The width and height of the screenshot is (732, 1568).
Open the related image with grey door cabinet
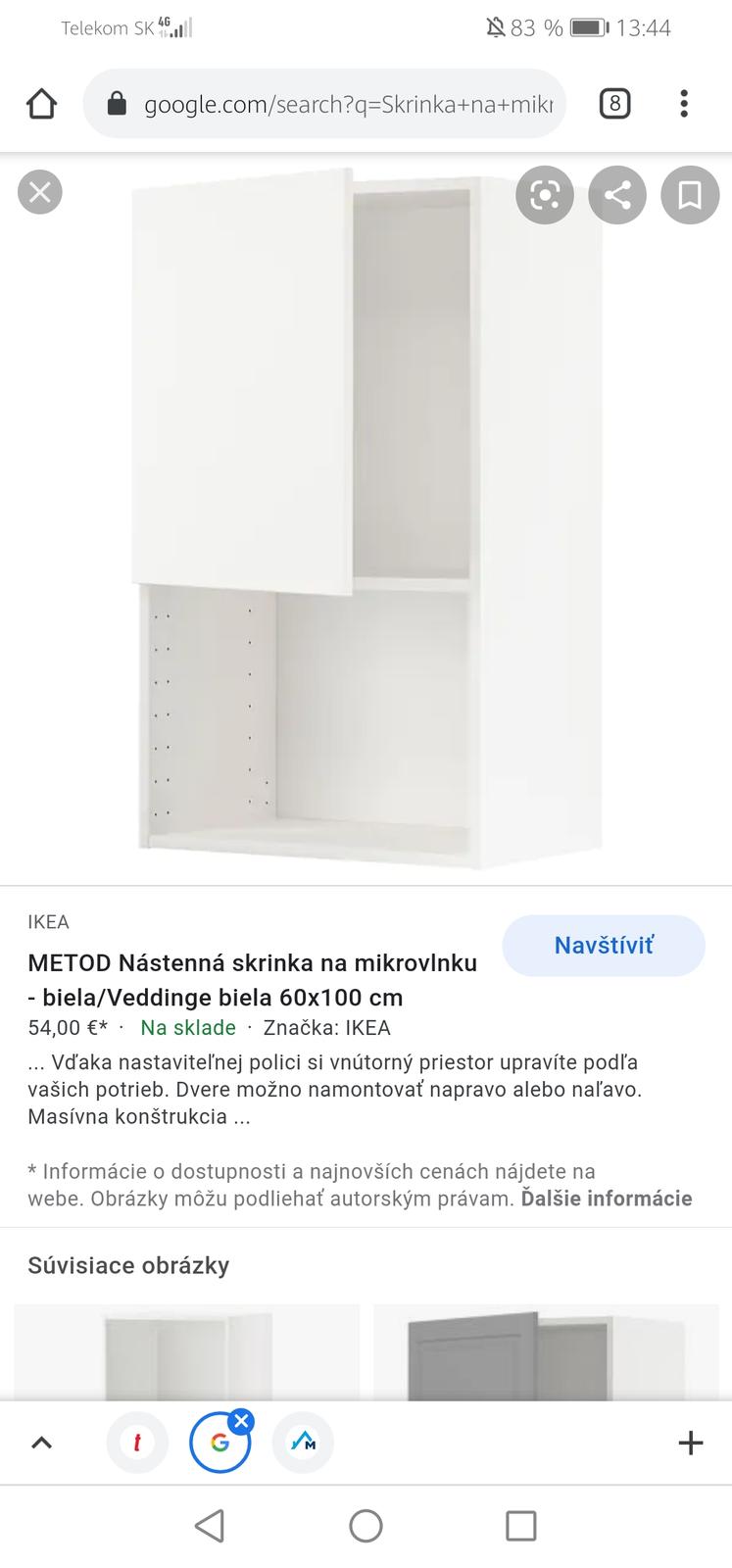tap(546, 1352)
